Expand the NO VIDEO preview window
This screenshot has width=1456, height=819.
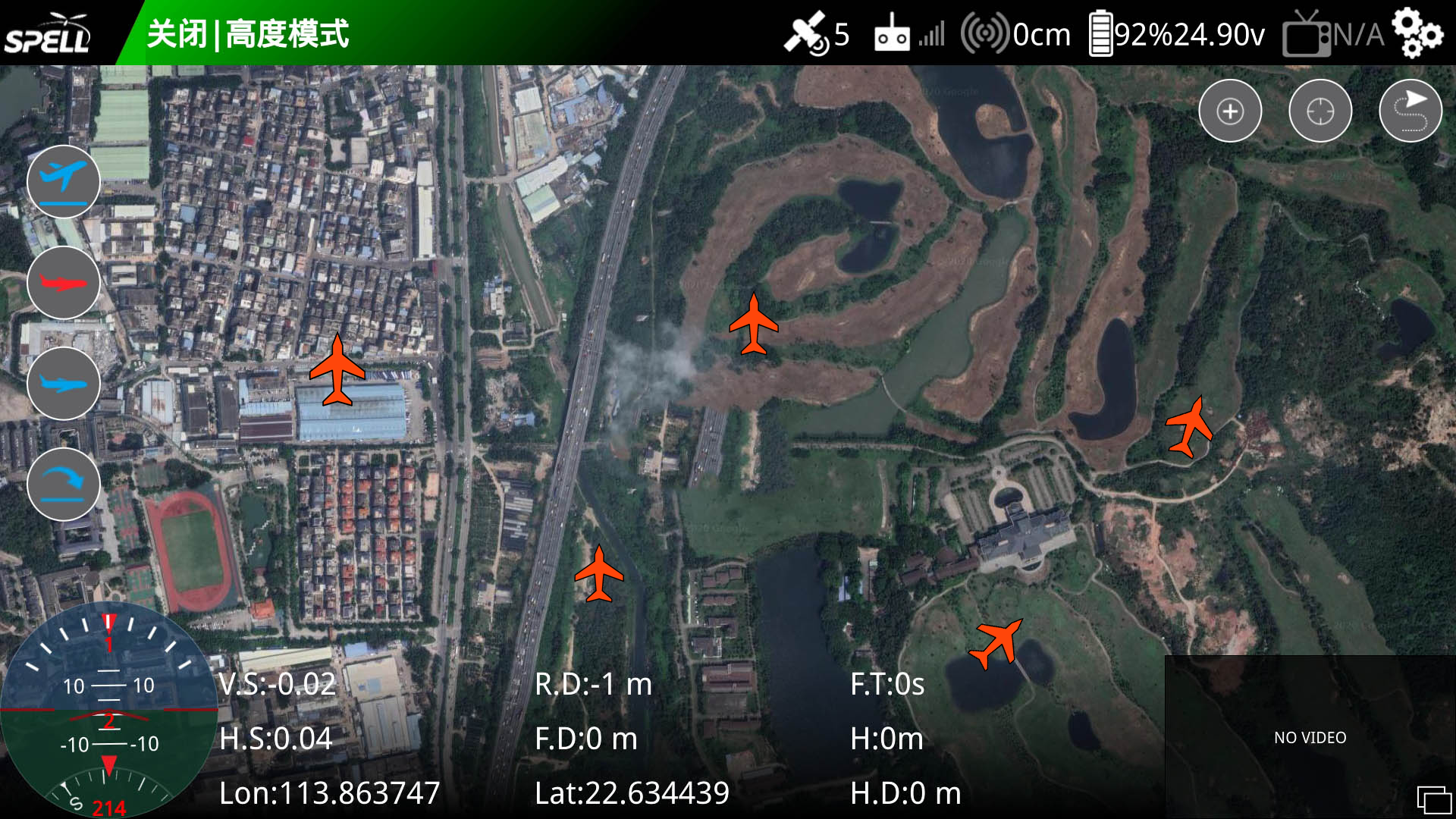click(x=1309, y=737)
